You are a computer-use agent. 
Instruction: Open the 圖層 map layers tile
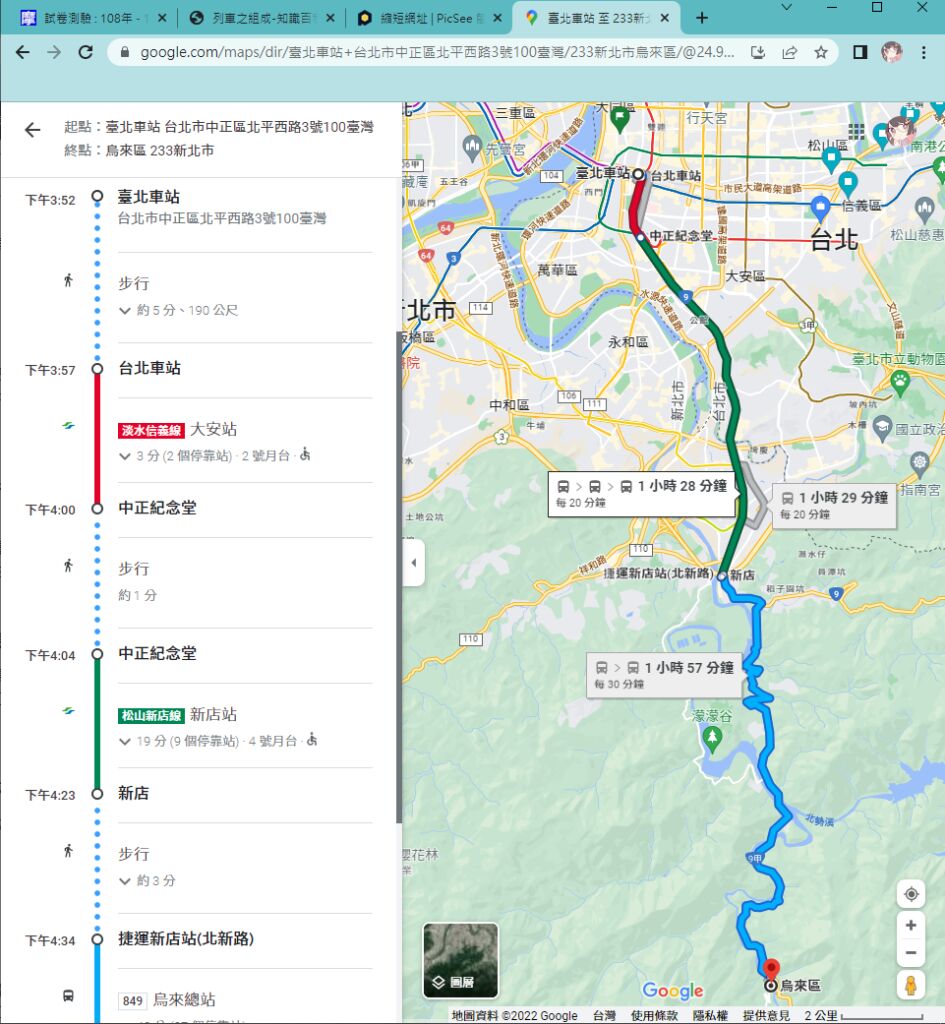(x=460, y=961)
